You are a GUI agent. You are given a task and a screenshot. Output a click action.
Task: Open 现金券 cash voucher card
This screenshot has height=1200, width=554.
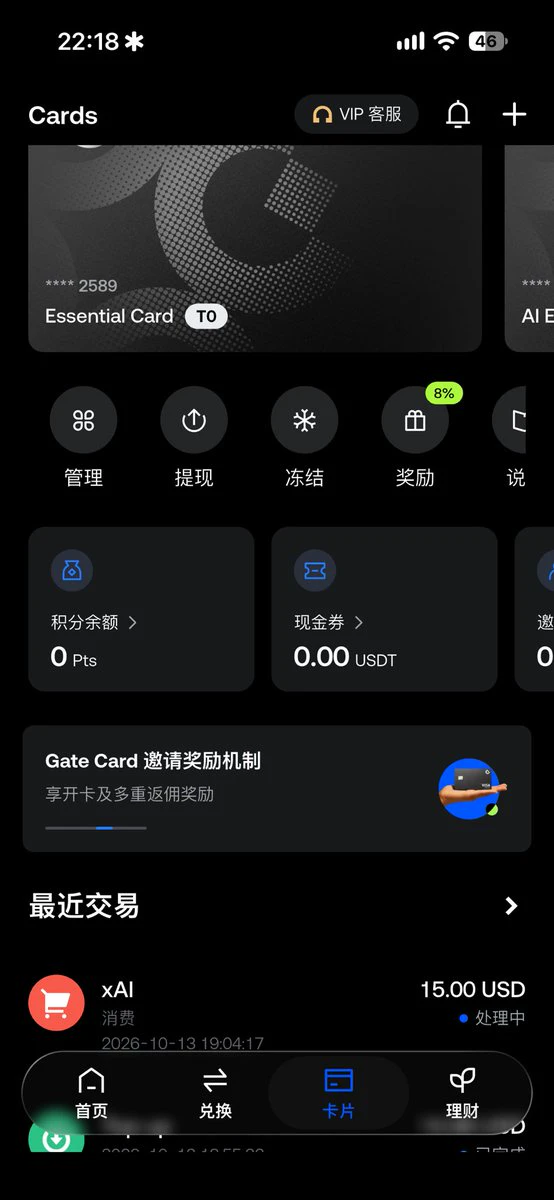pyautogui.click(x=384, y=609)
